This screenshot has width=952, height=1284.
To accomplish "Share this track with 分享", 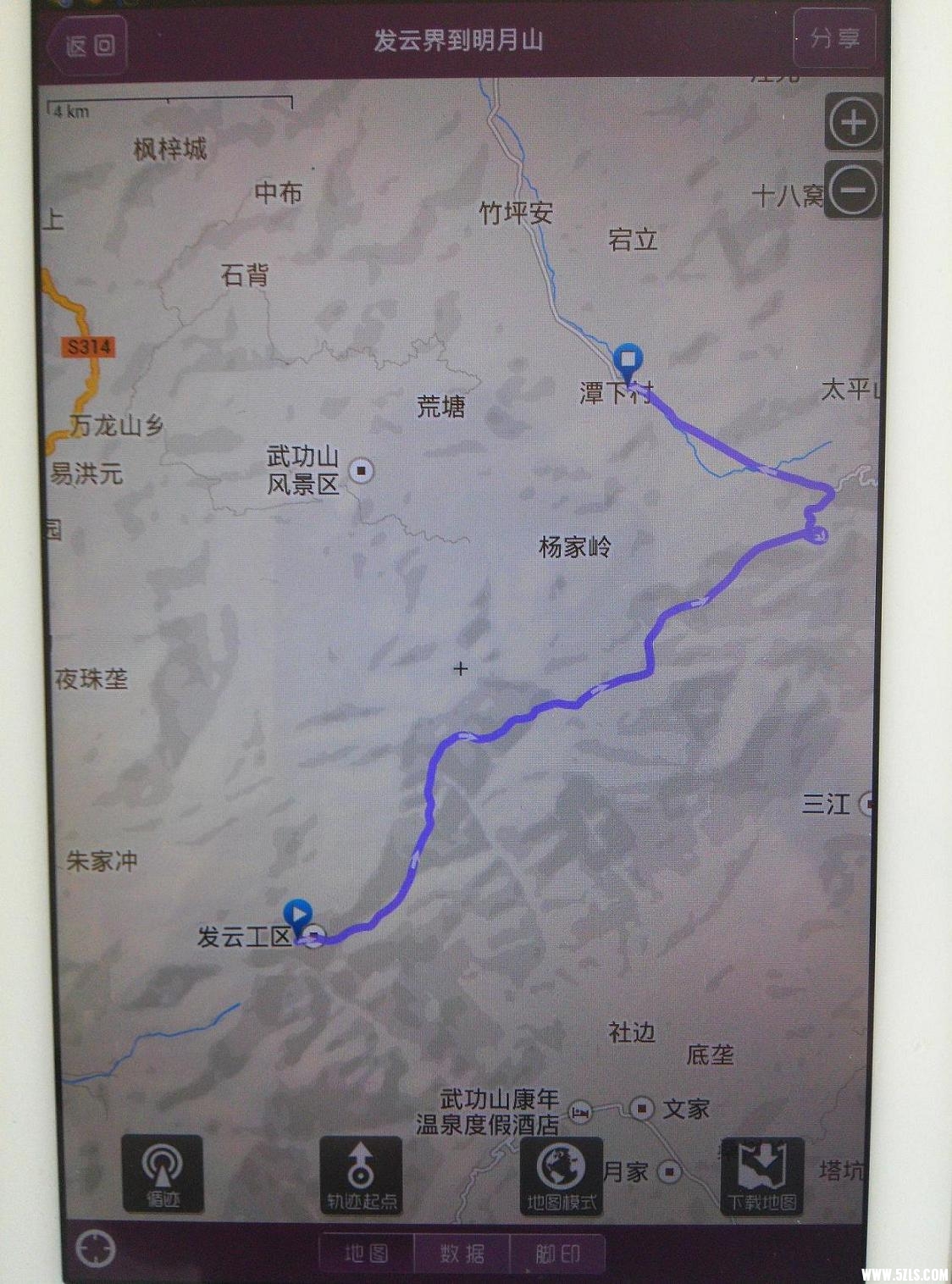I will [834, 38].
